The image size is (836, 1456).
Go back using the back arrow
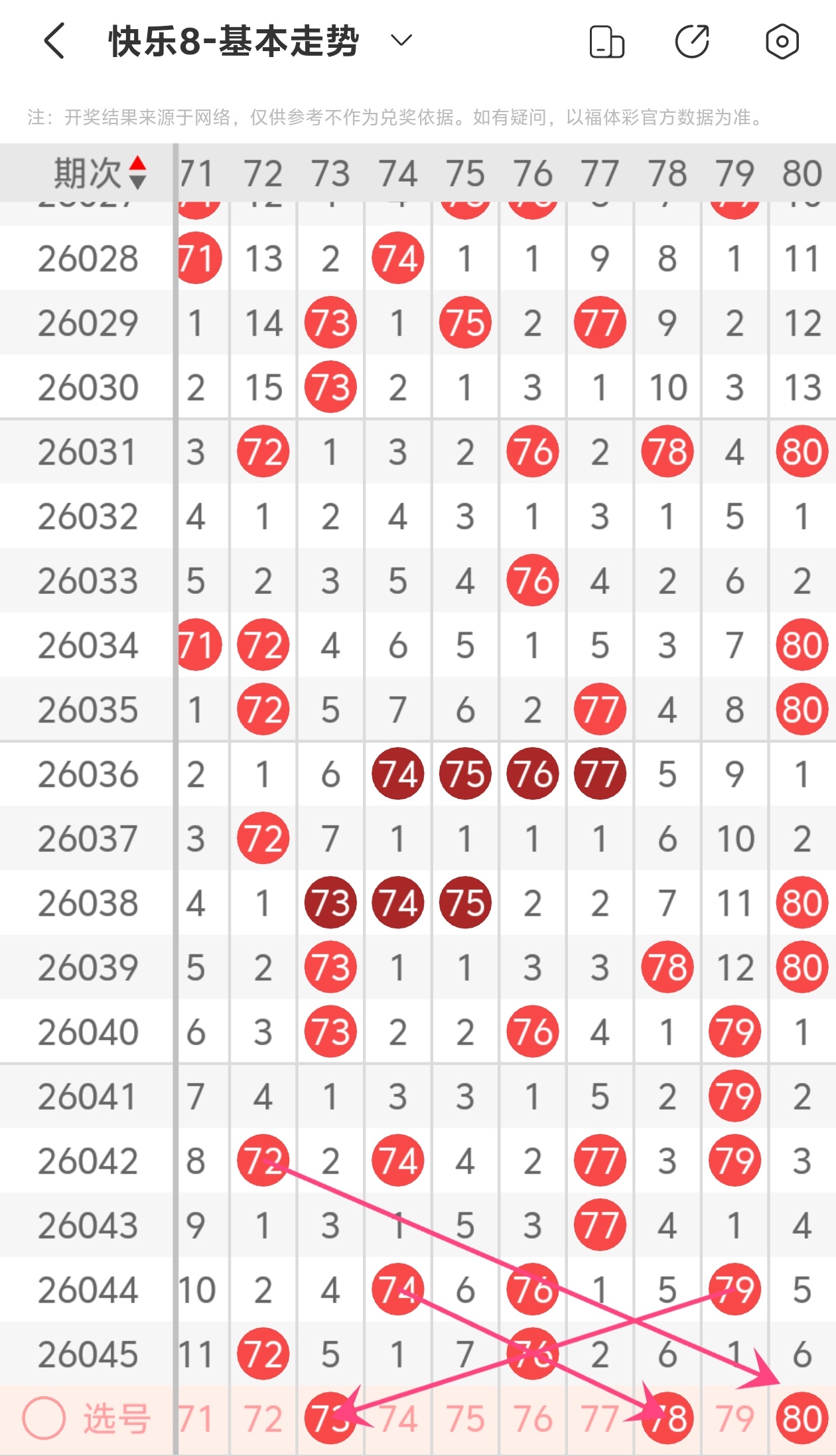click(x=54, y=41)
